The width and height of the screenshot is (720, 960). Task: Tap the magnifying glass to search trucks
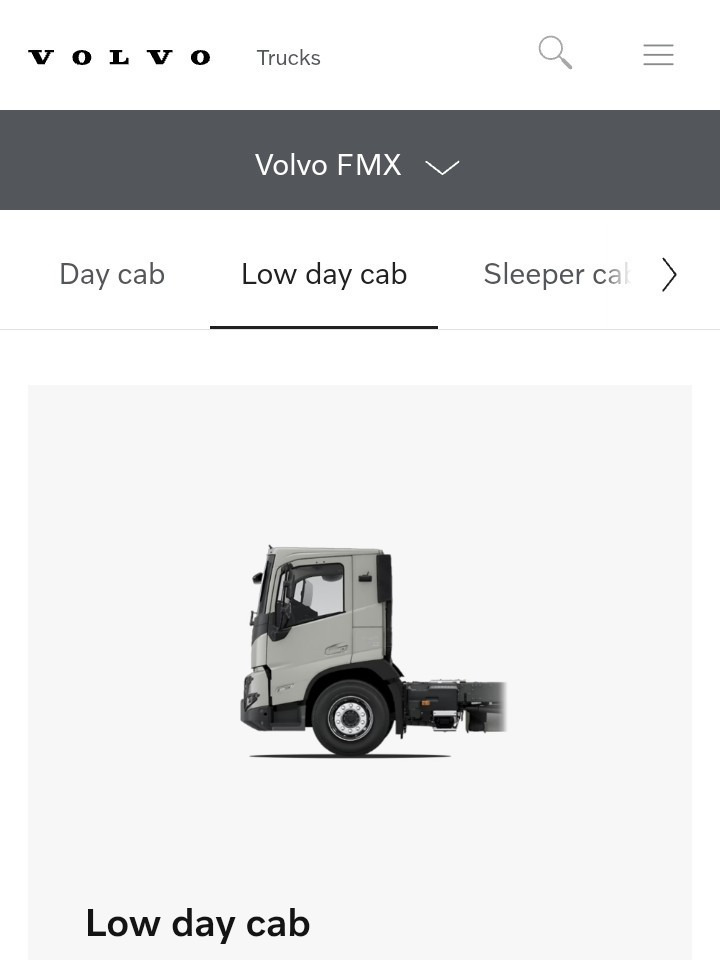(x=554, y=54)
